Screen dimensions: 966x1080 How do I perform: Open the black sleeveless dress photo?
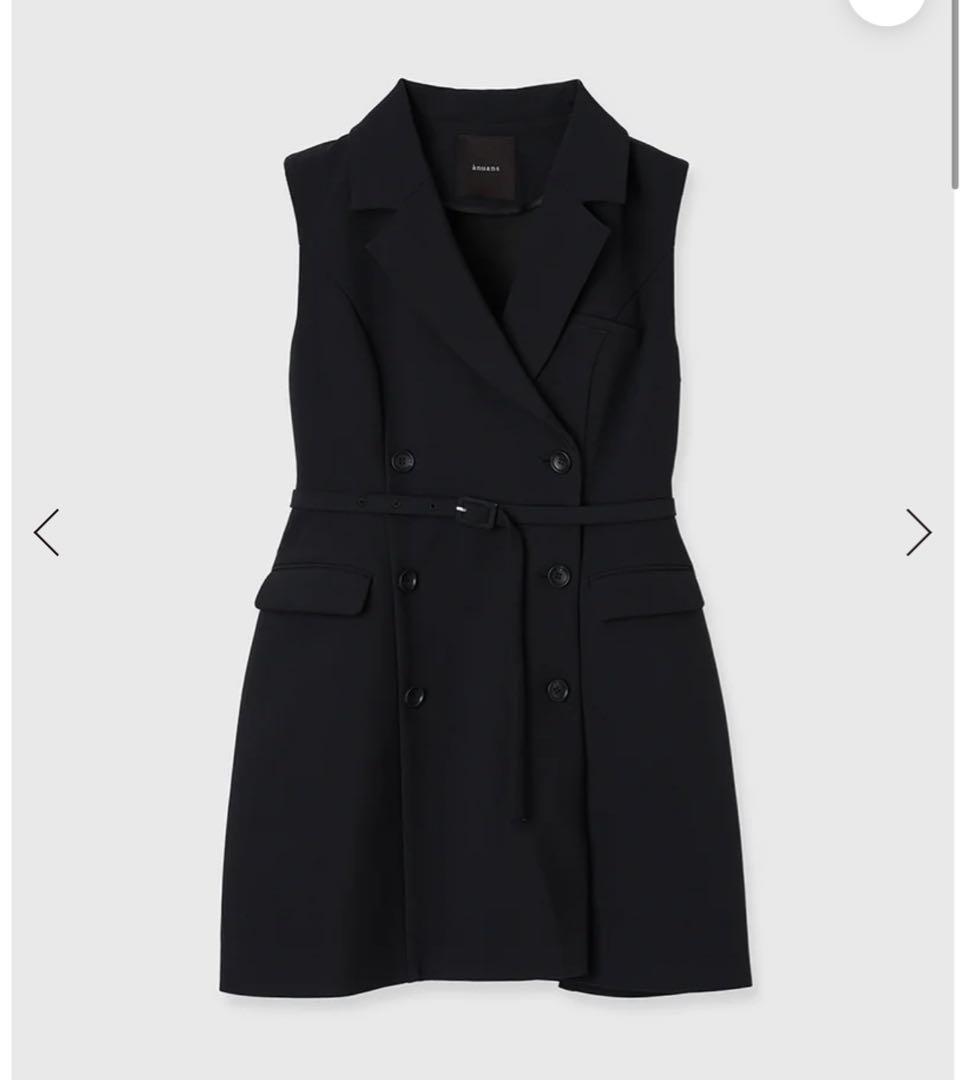(480, 540)
